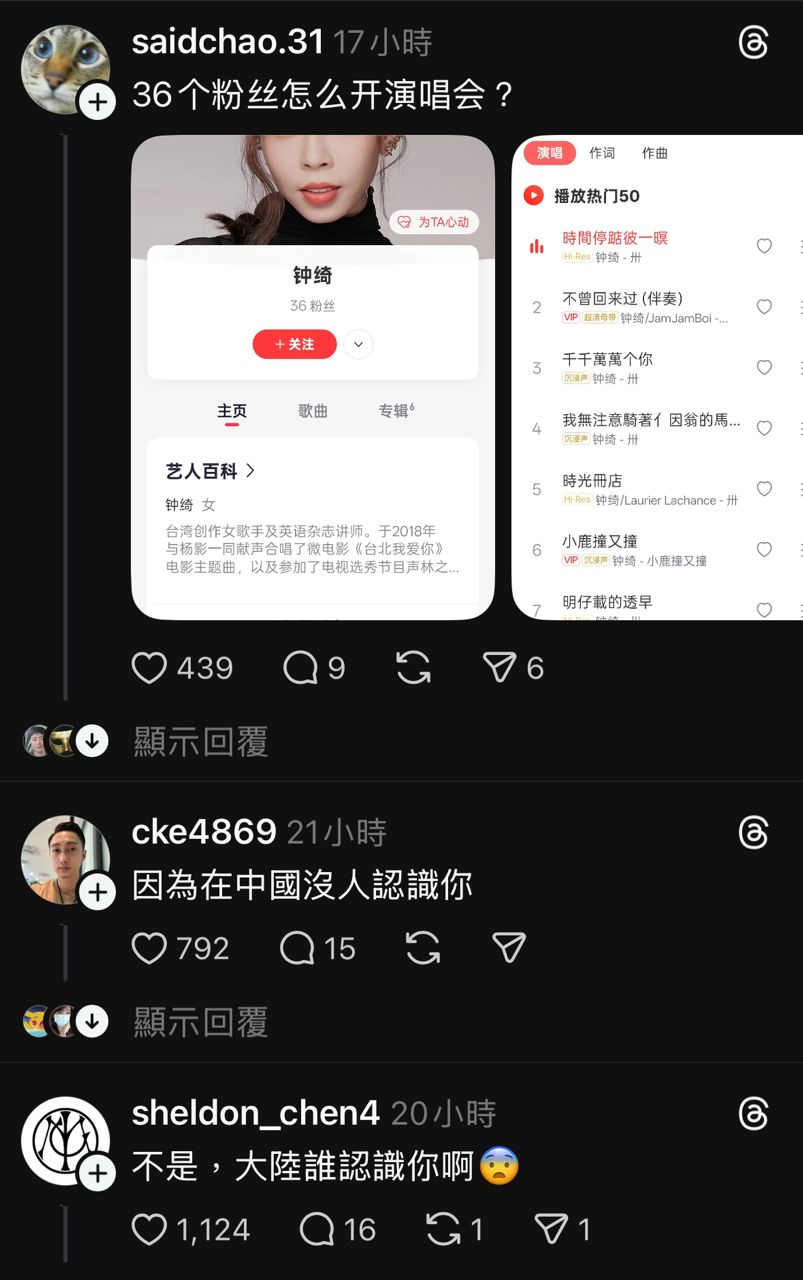Share sheldon_chen4's comment

point(551,1229)
